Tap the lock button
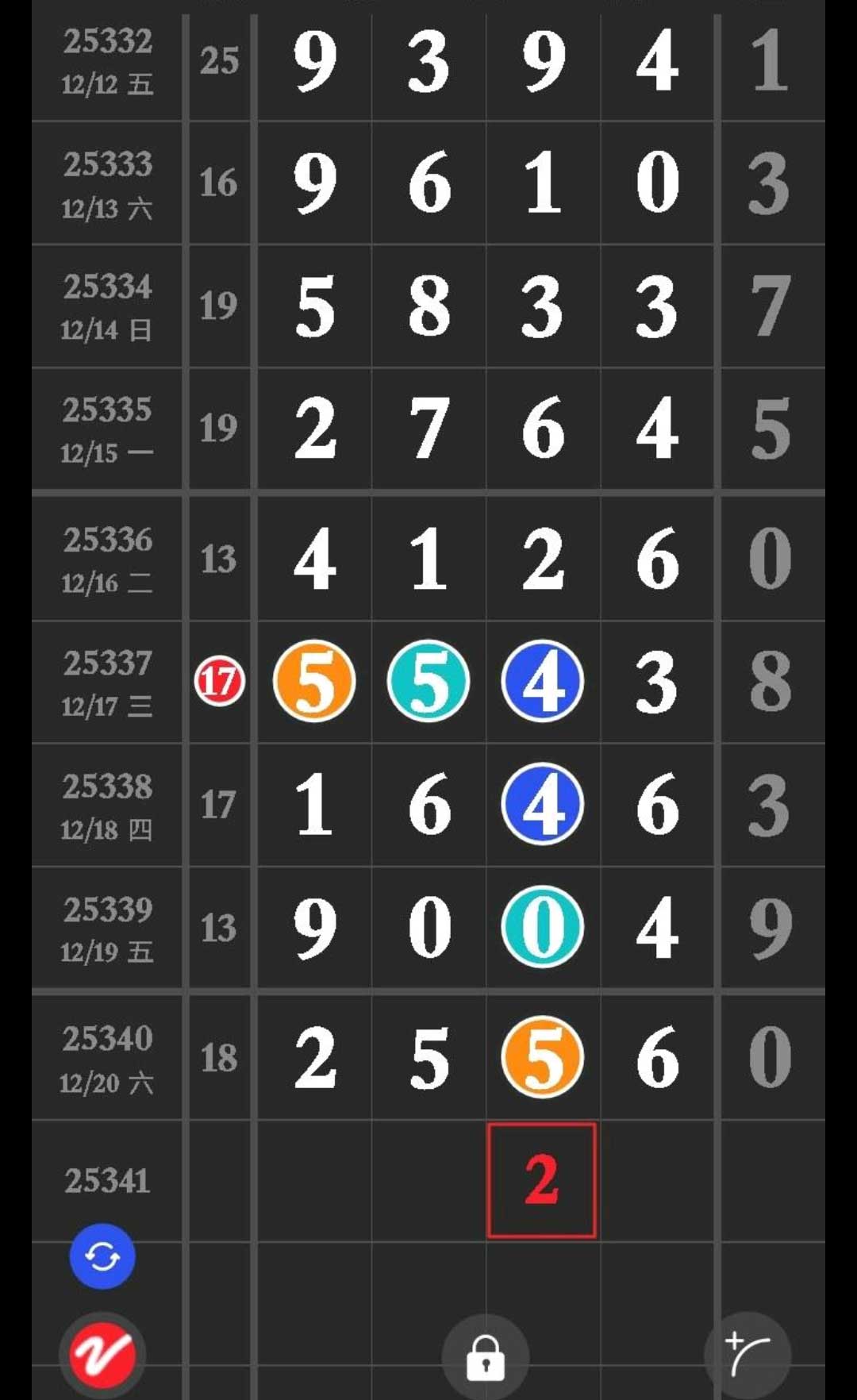The width and height of the screenshot is (857, 1400). point(486,1357)
